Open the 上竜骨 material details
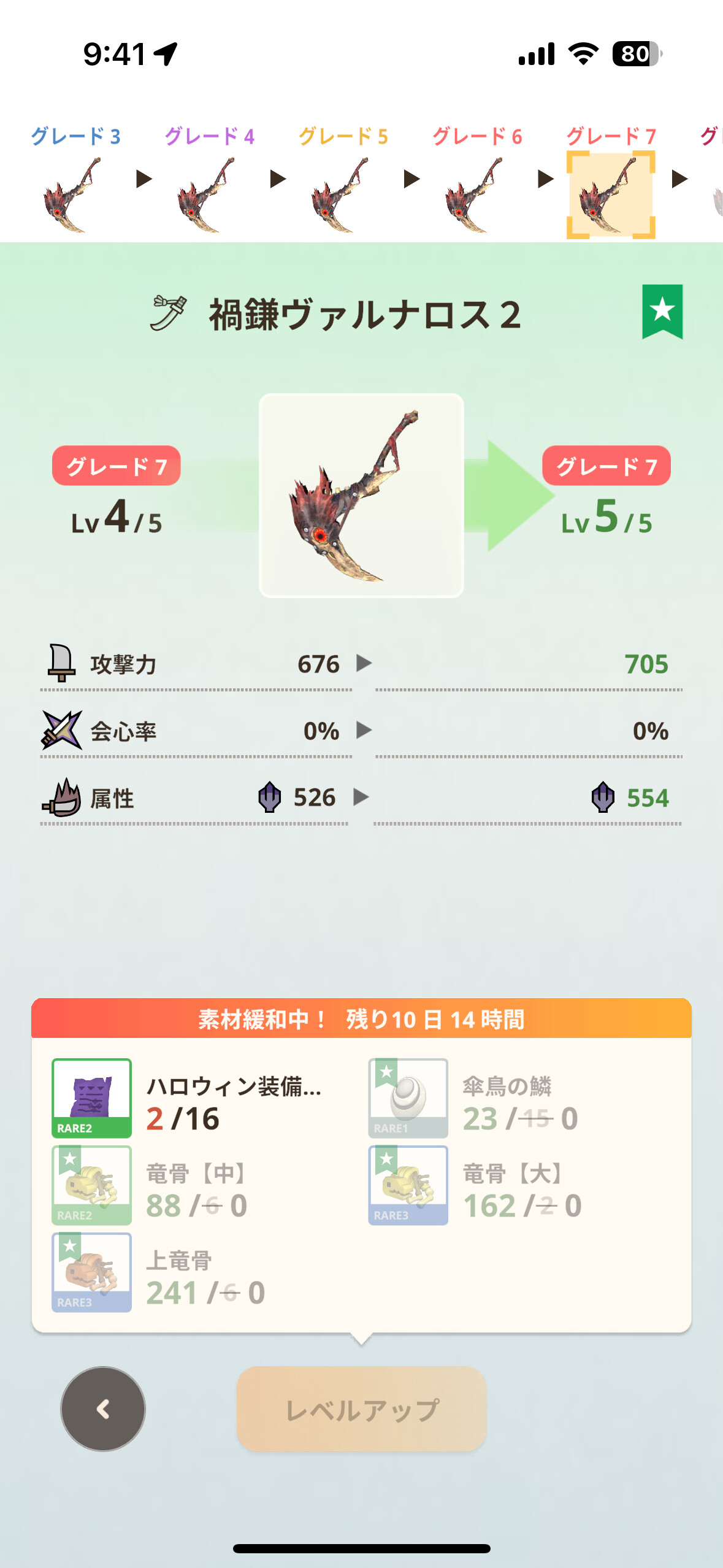This screenshot has width=723, height=1568. 92,1272
